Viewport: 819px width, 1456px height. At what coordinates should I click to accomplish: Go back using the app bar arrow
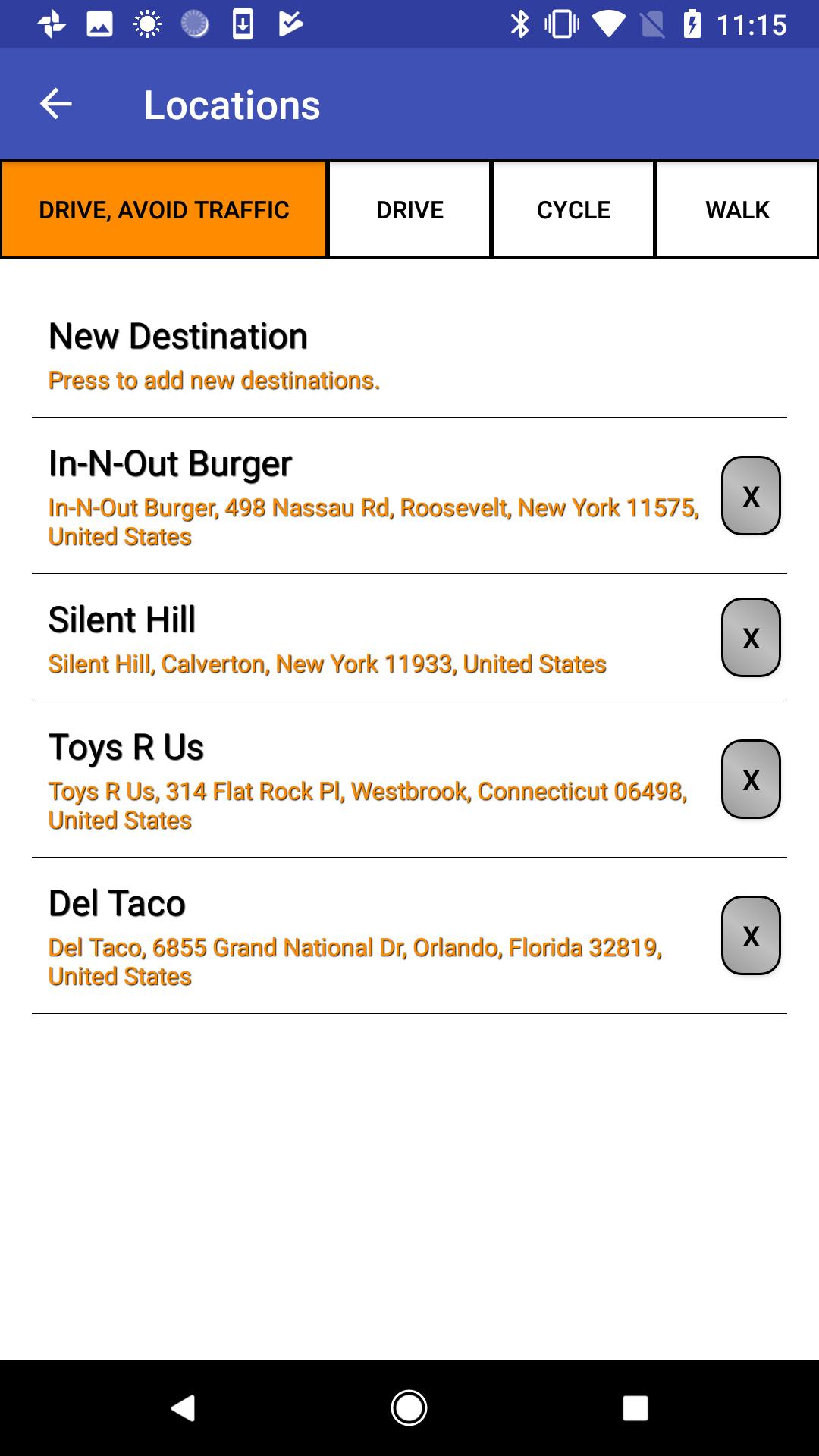coord(56,104)
